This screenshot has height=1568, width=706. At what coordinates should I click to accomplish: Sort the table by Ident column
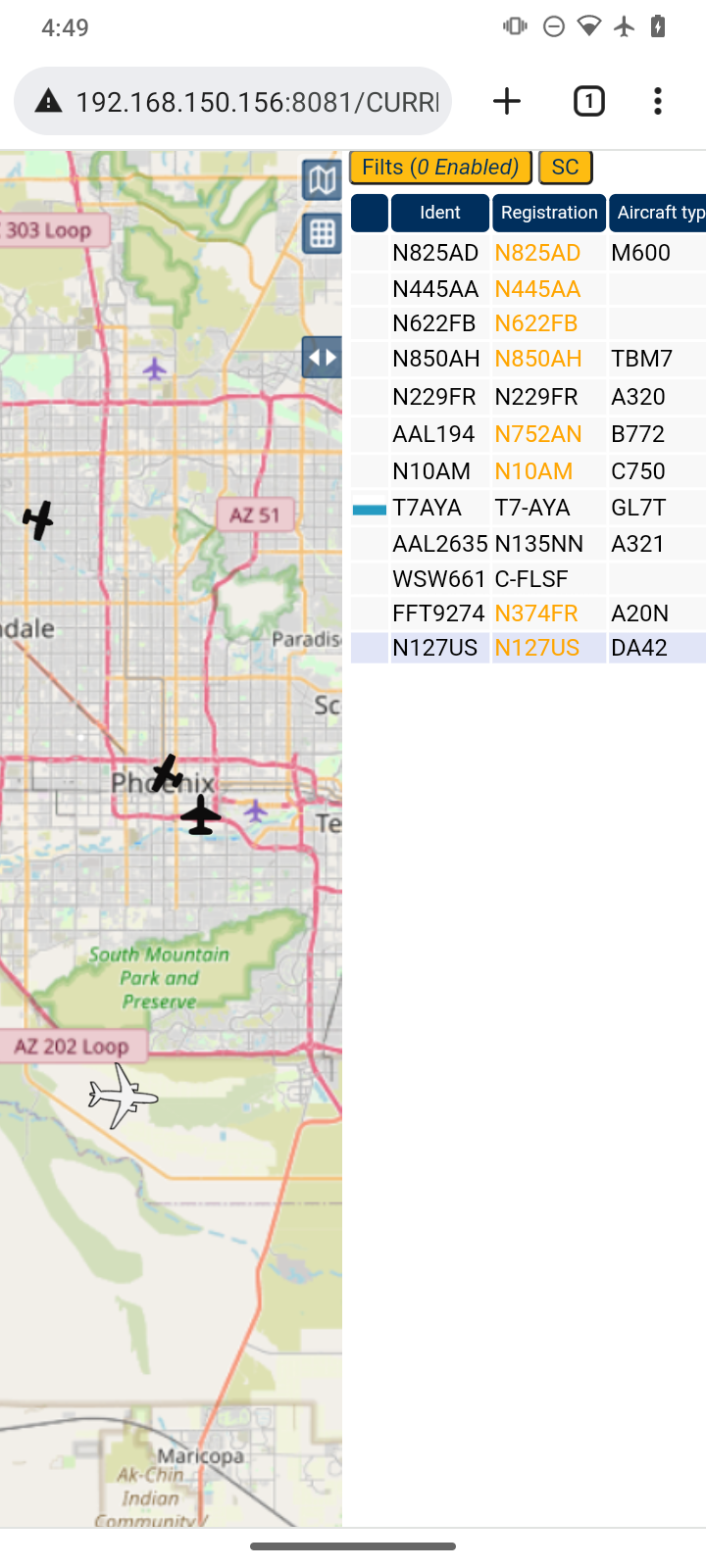440,213
